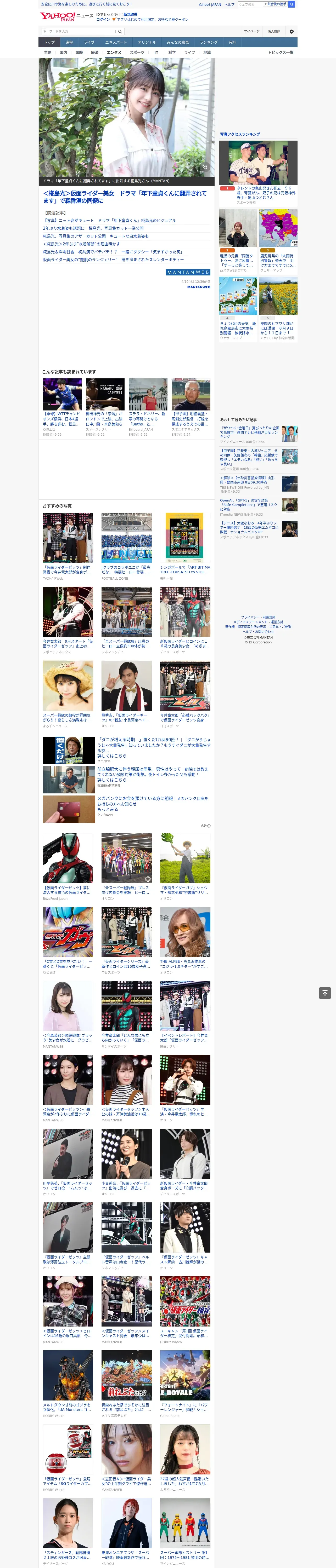The height and width of the screenshot is (1568, 336).
Task: Open トピックス一覧 link
Action: (x=281, y=52)
